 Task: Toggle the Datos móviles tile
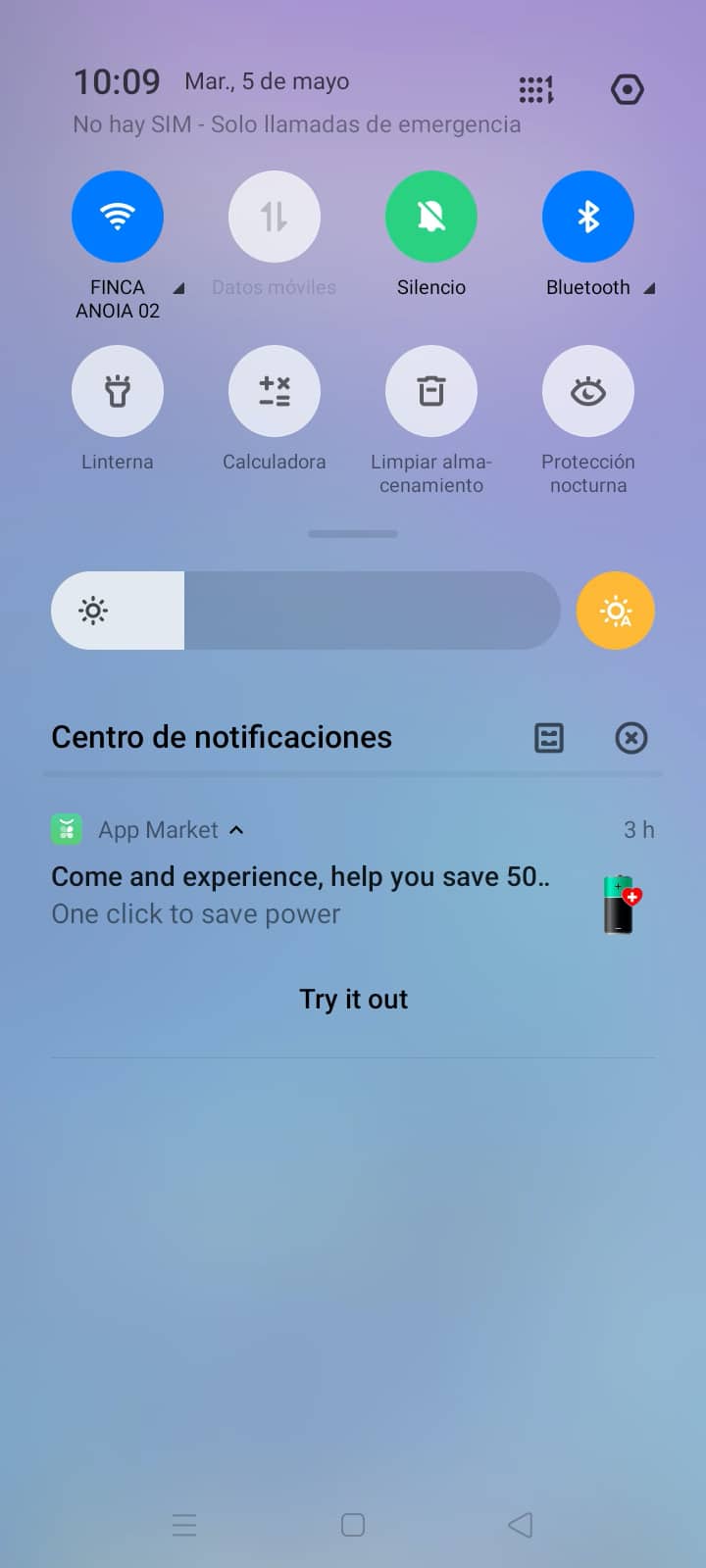pos(275,217)
